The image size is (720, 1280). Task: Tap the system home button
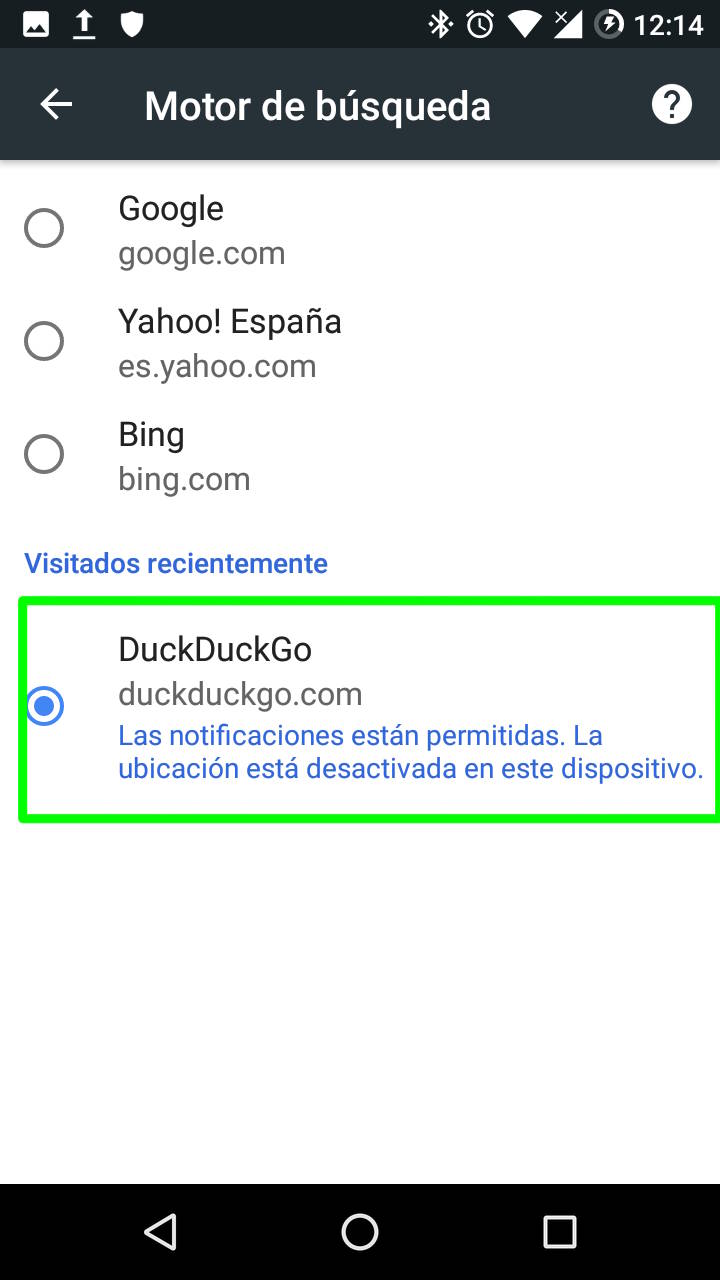tap(360, 1231)
